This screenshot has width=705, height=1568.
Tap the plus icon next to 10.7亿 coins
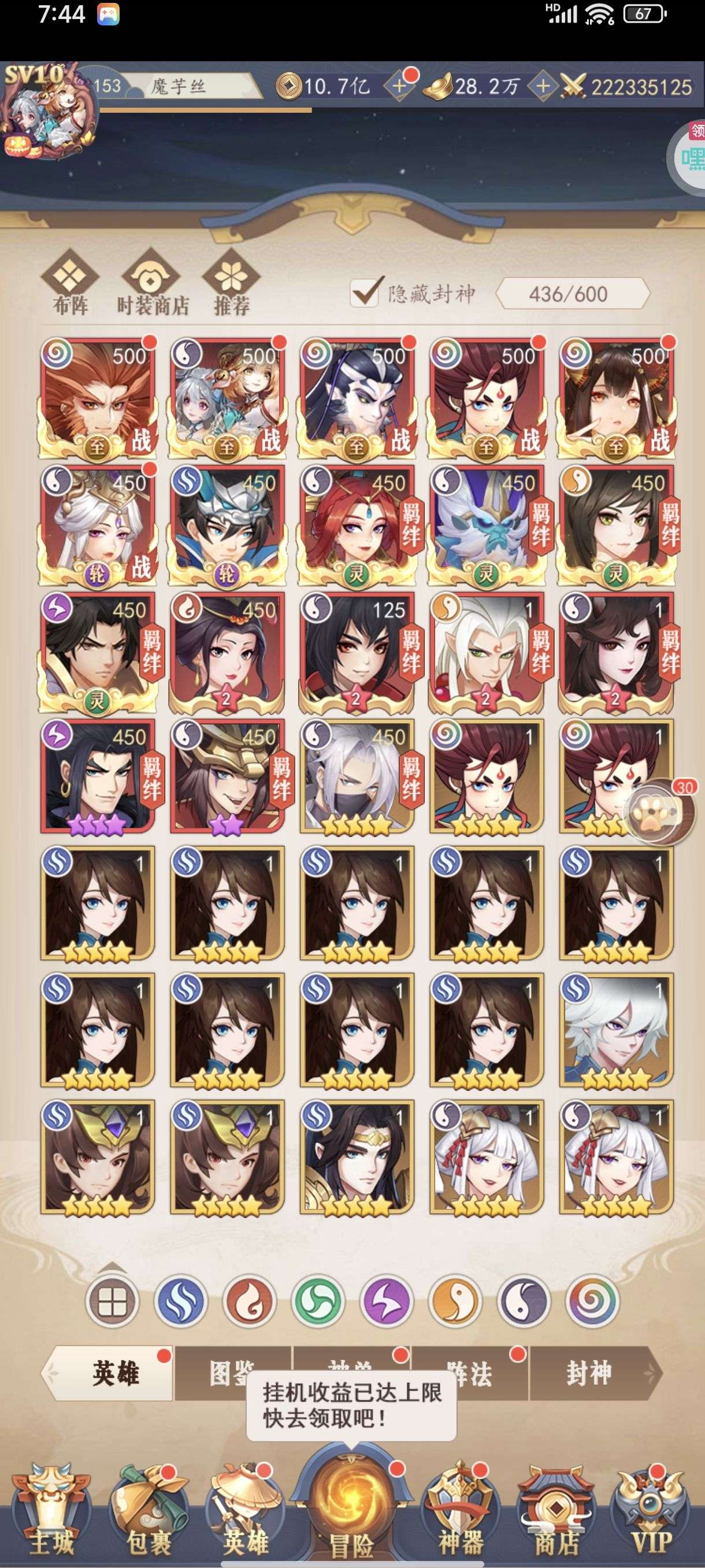pyautogui.click(x=399, y=86)
